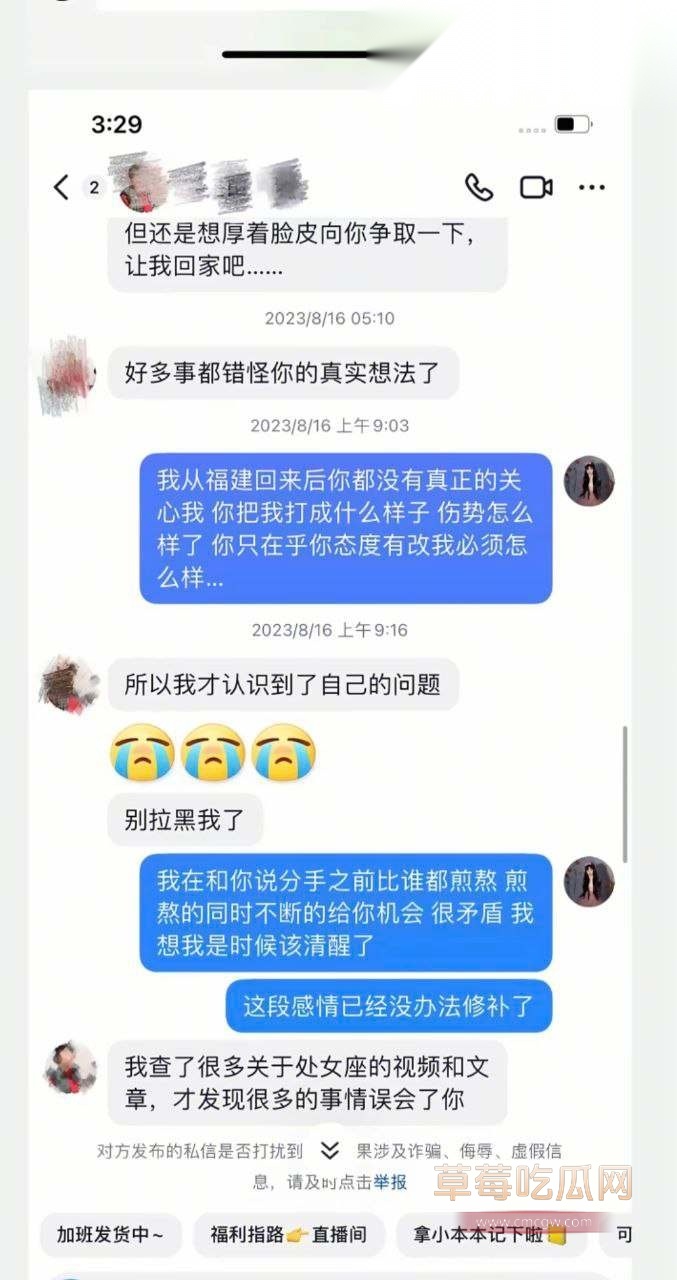Go back to the message list

62,187
